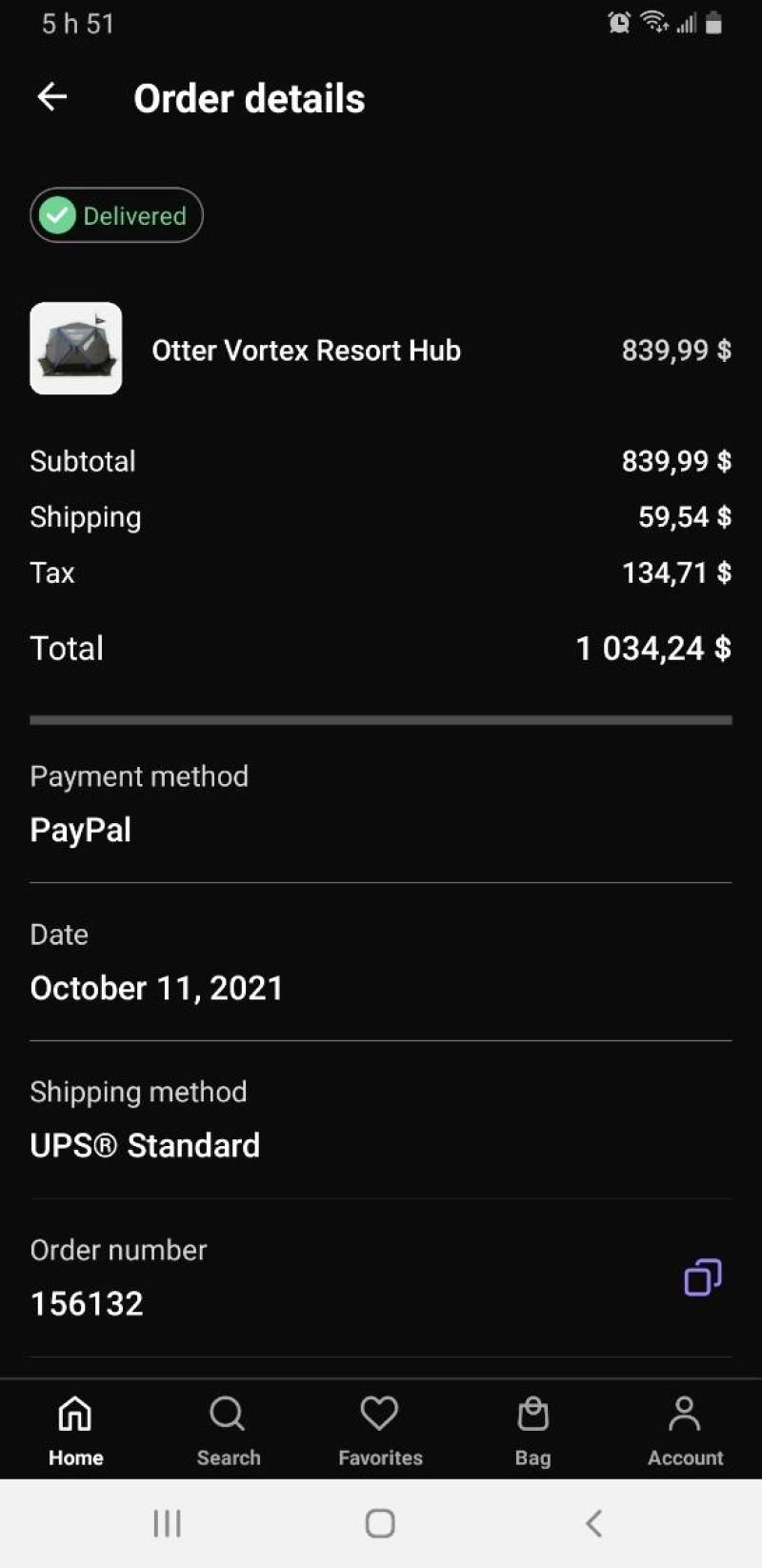Go to the Account tab
The height and width of the screenshot is (1568, 762).
click(x=685, y=1430)
